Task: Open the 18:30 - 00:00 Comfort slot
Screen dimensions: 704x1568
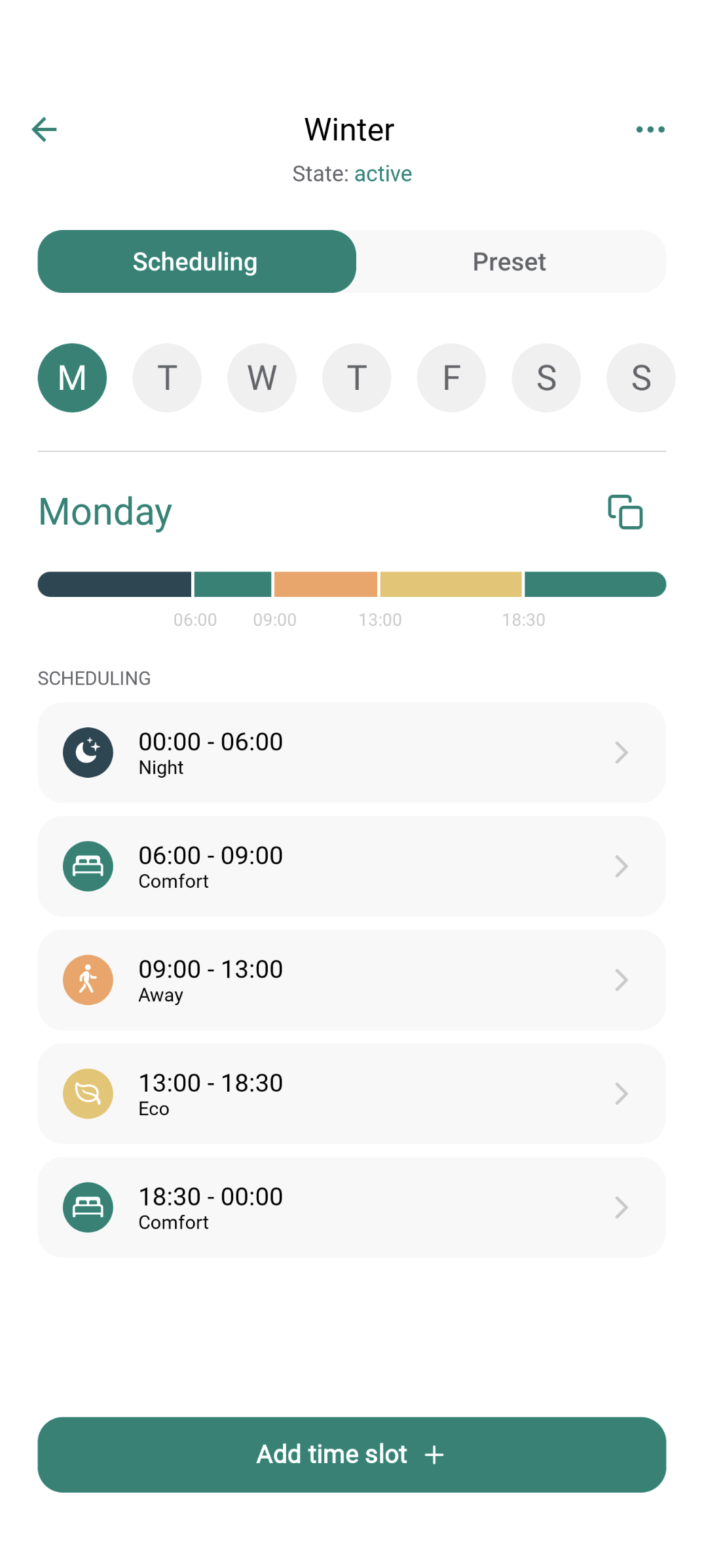Action: pyautogui.click(x=352, y=1207)
